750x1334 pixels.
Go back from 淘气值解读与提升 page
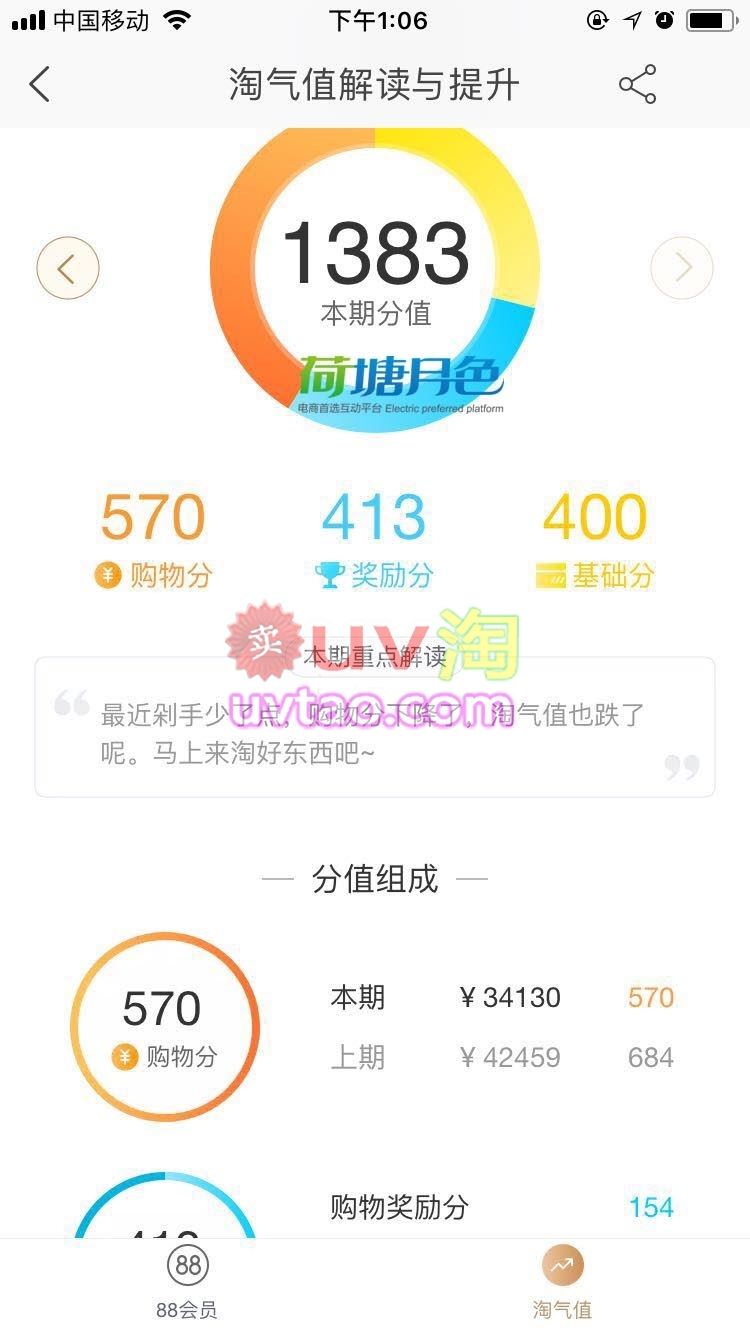tap(40, 85)
